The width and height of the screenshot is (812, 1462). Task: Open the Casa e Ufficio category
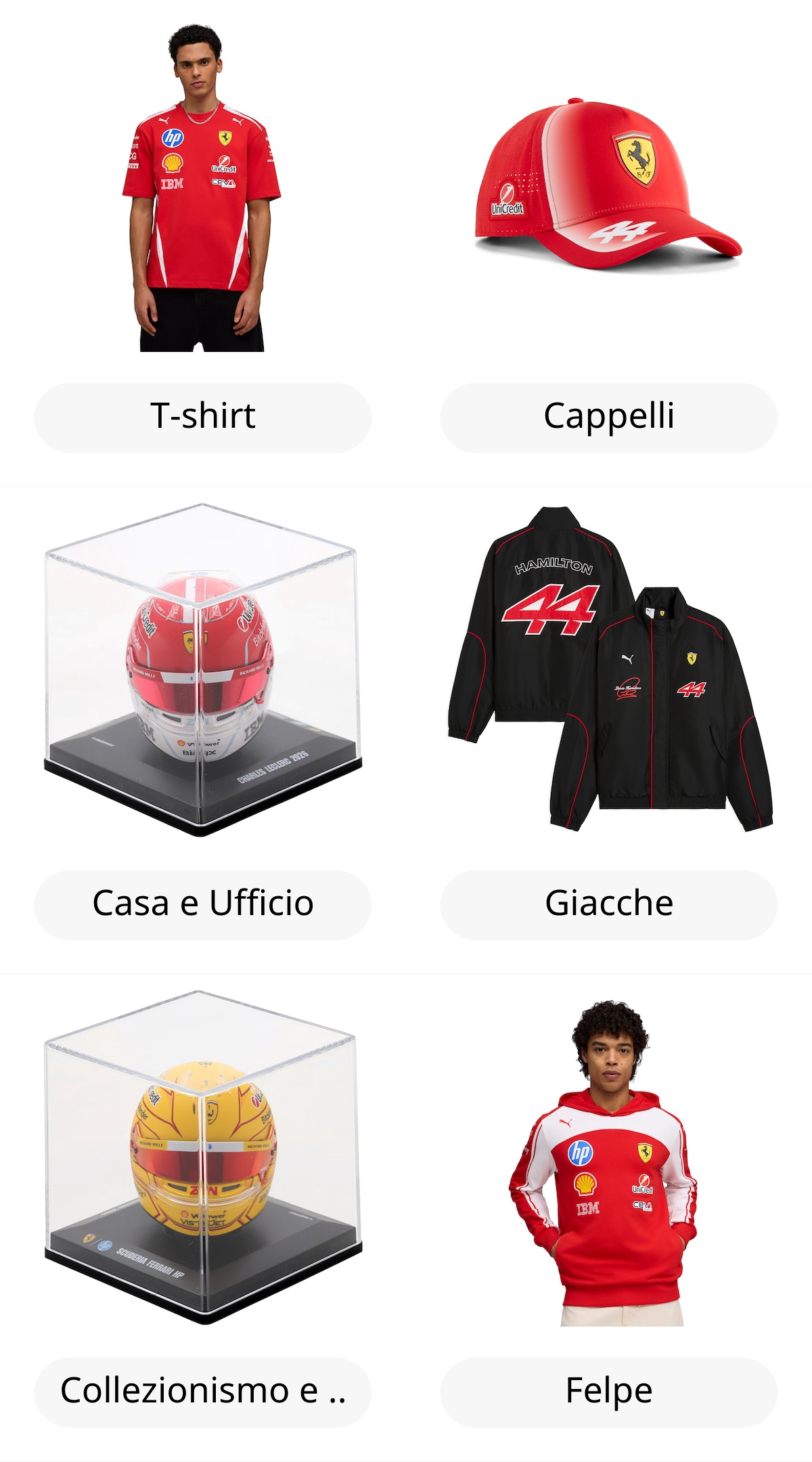[x=203, y=905]
